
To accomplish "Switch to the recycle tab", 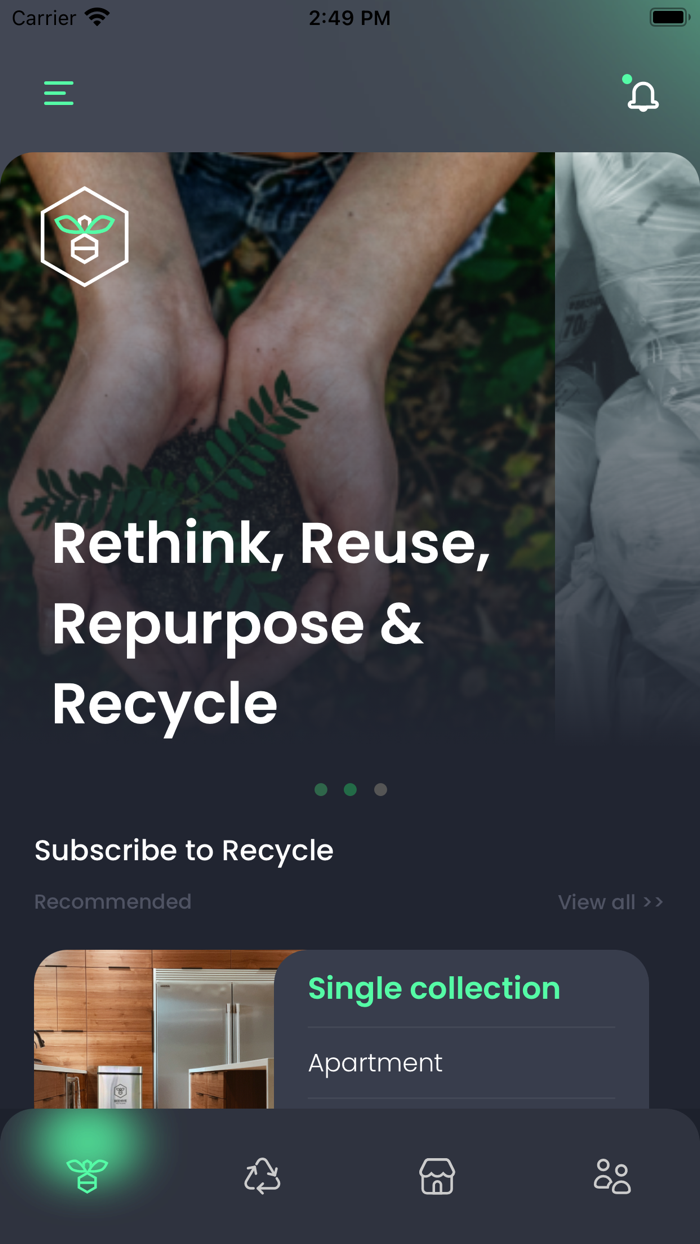I will click(262, 1176).
